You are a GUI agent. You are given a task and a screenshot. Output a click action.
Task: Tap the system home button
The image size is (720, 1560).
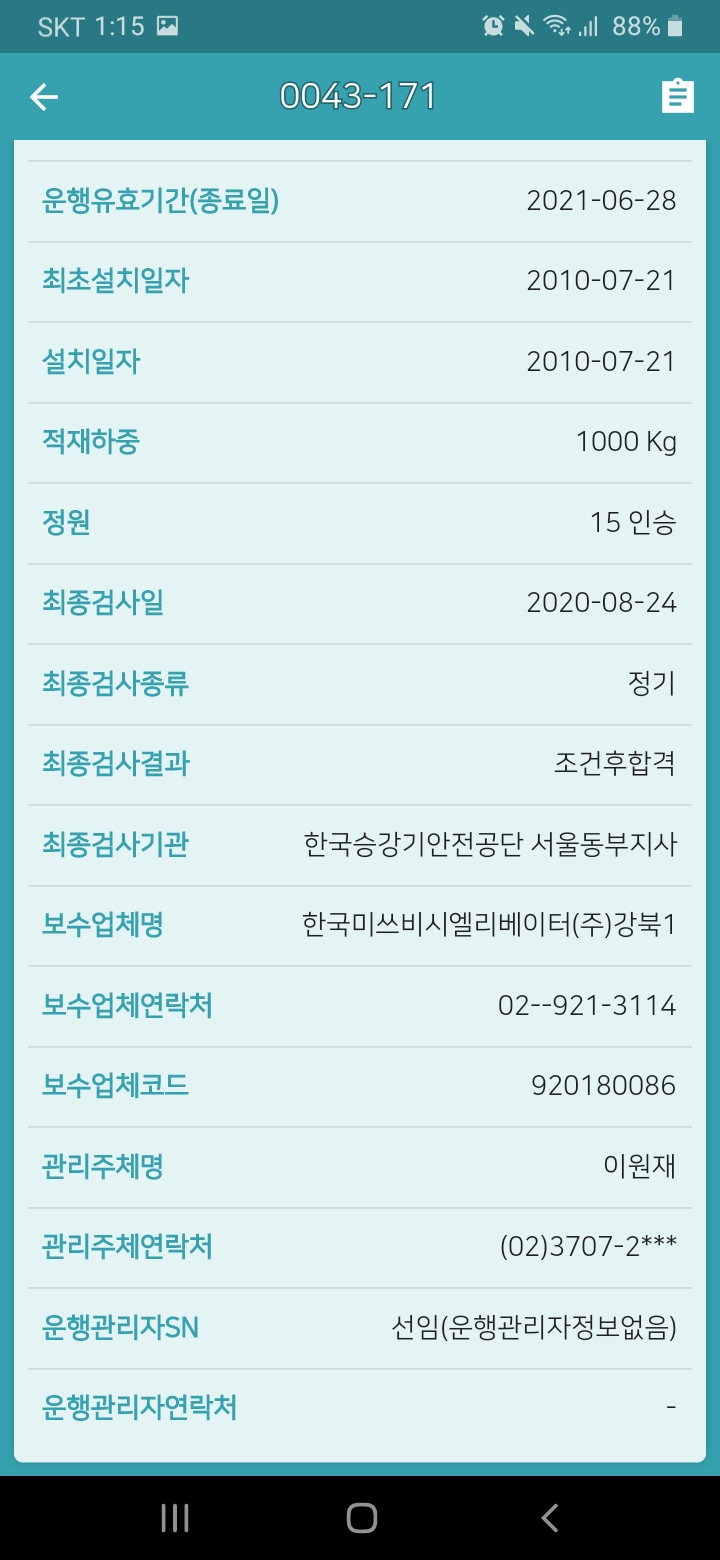click(361, 1518)
